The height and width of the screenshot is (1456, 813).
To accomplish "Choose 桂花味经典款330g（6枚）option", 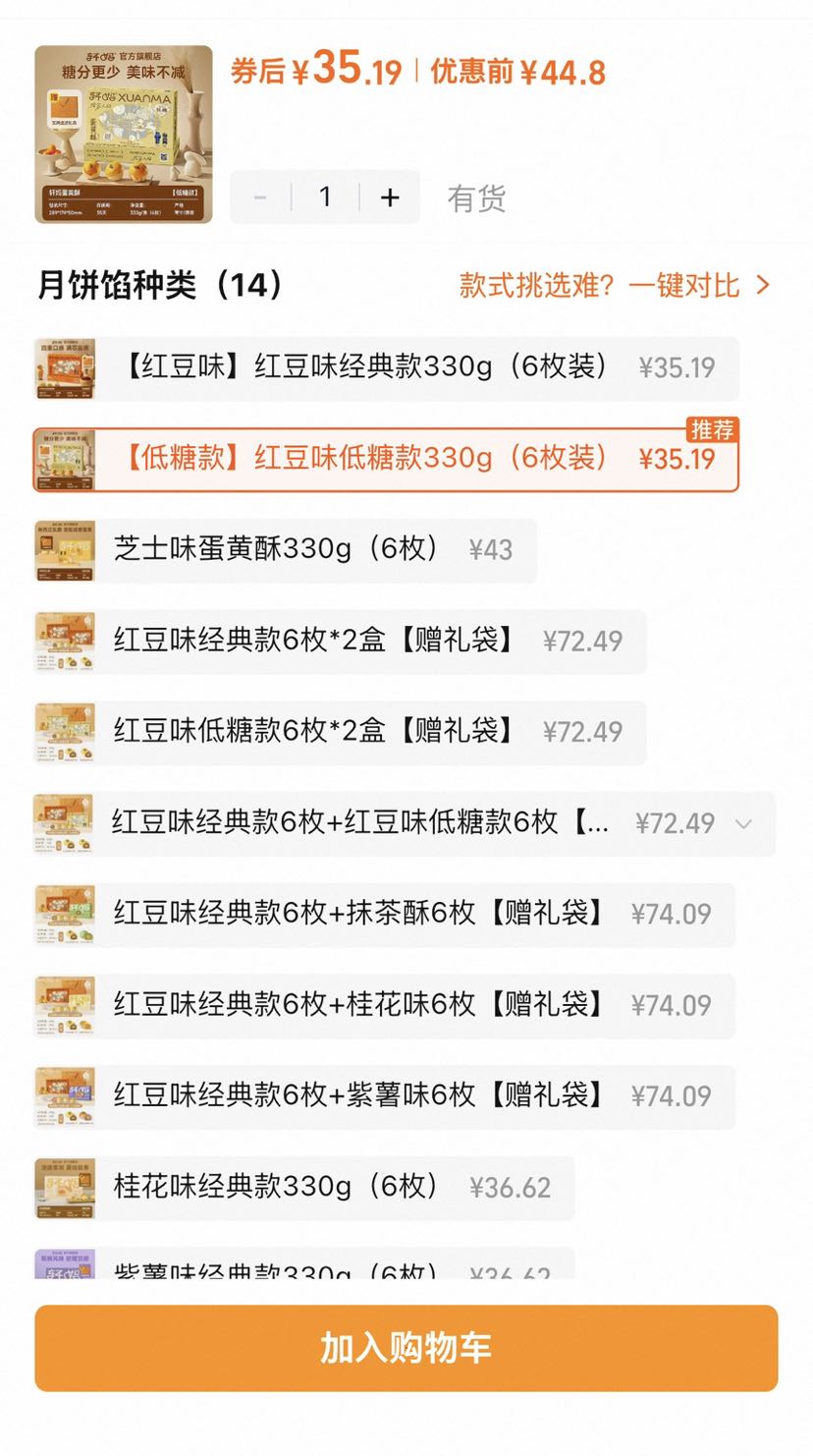I will [304, 1187].
